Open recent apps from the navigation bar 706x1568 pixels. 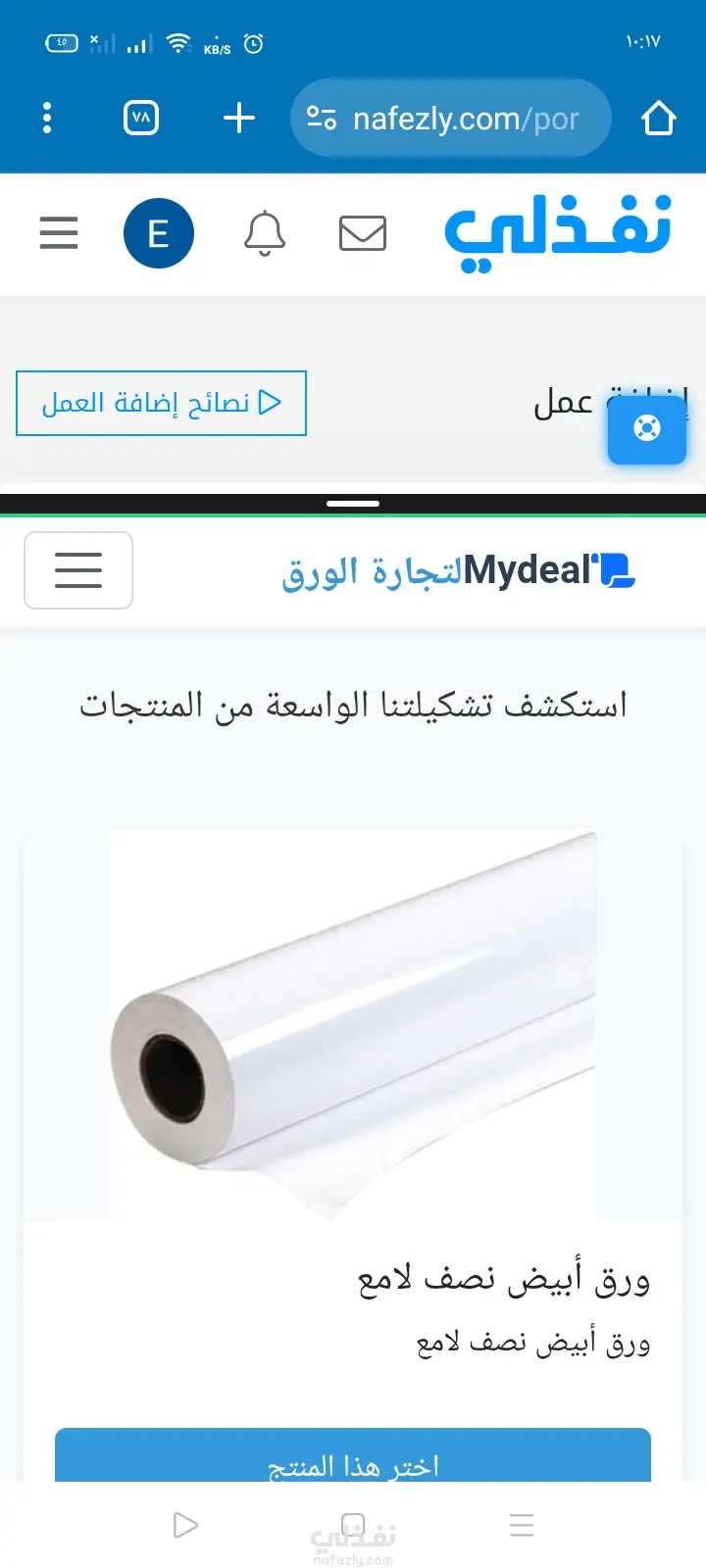pos(522,1525)
